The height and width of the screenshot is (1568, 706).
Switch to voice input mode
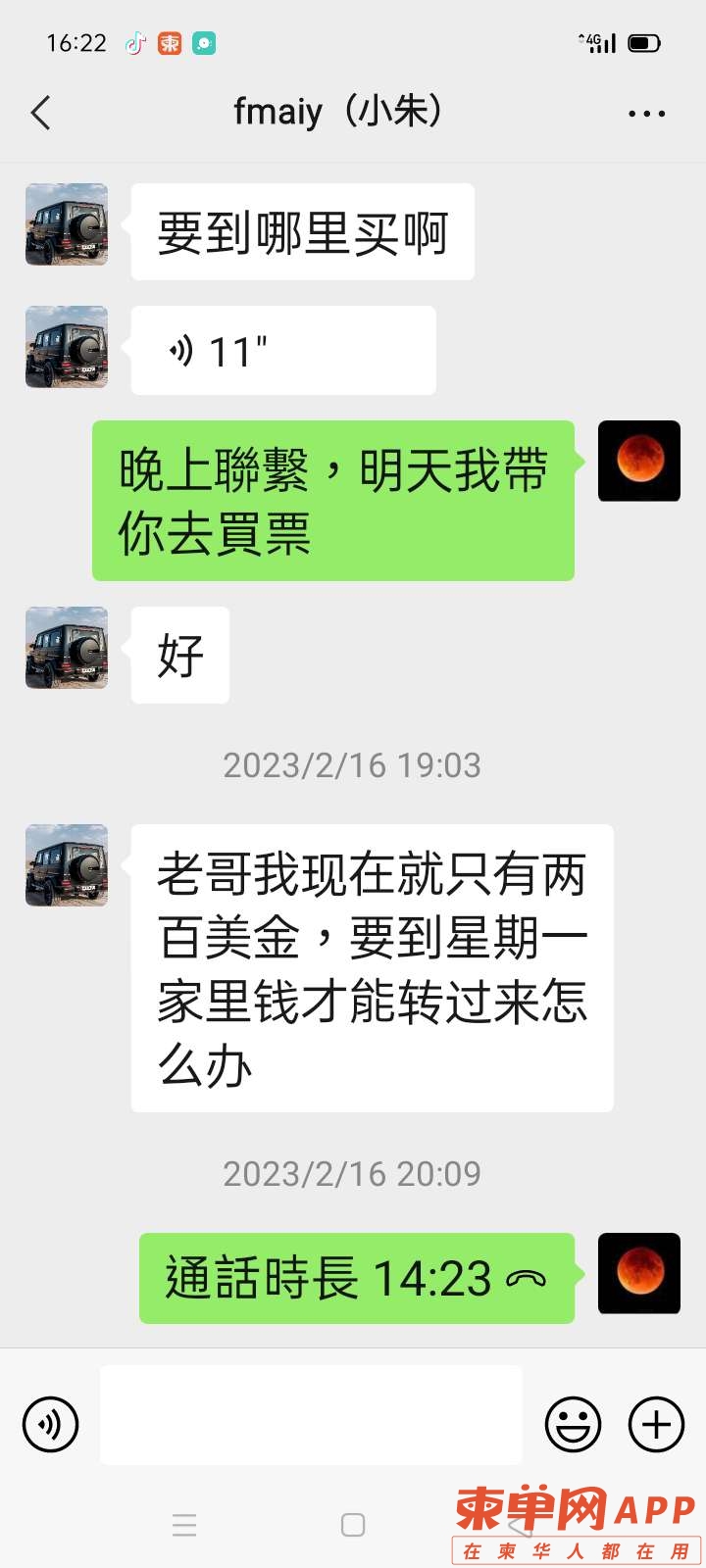(x=50, y=1424)
